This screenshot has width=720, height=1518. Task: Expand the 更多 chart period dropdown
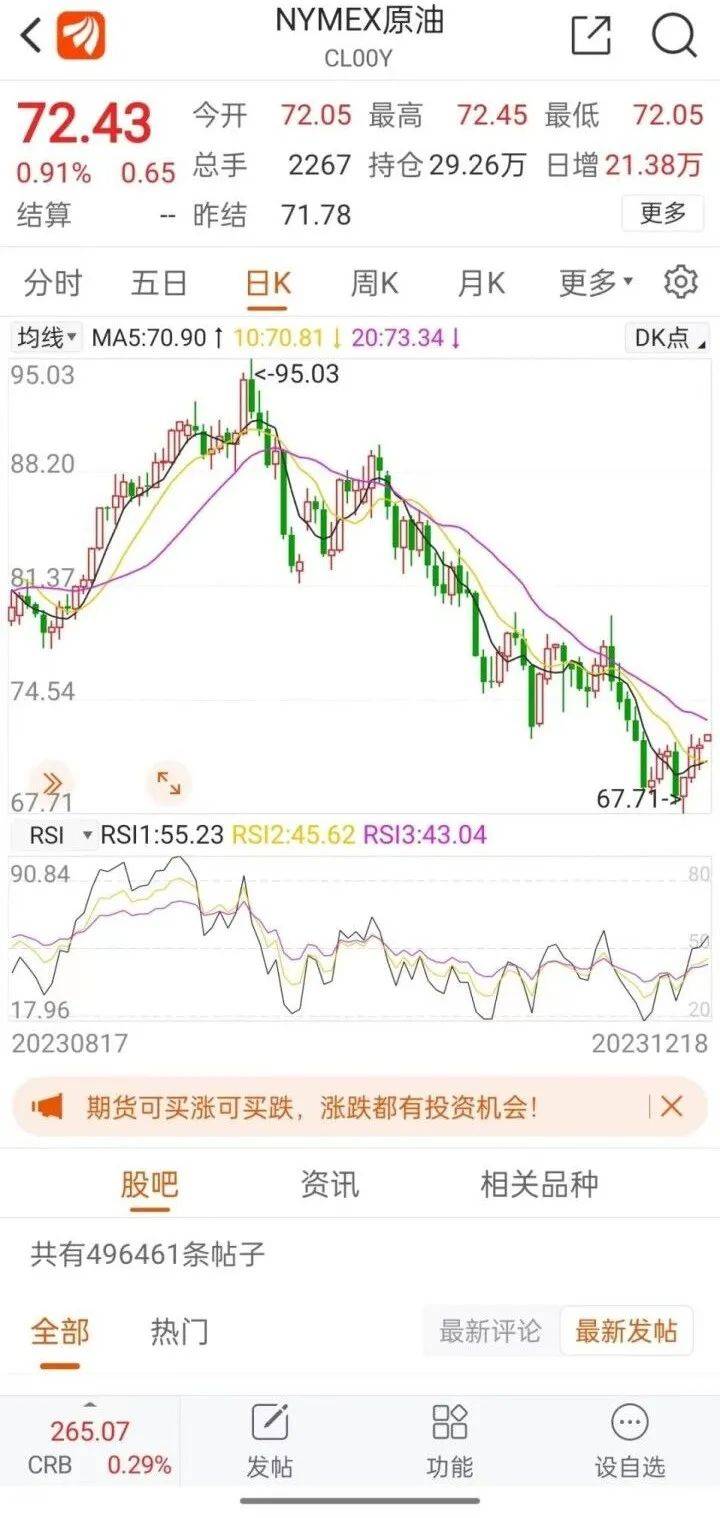click(595, 283)
